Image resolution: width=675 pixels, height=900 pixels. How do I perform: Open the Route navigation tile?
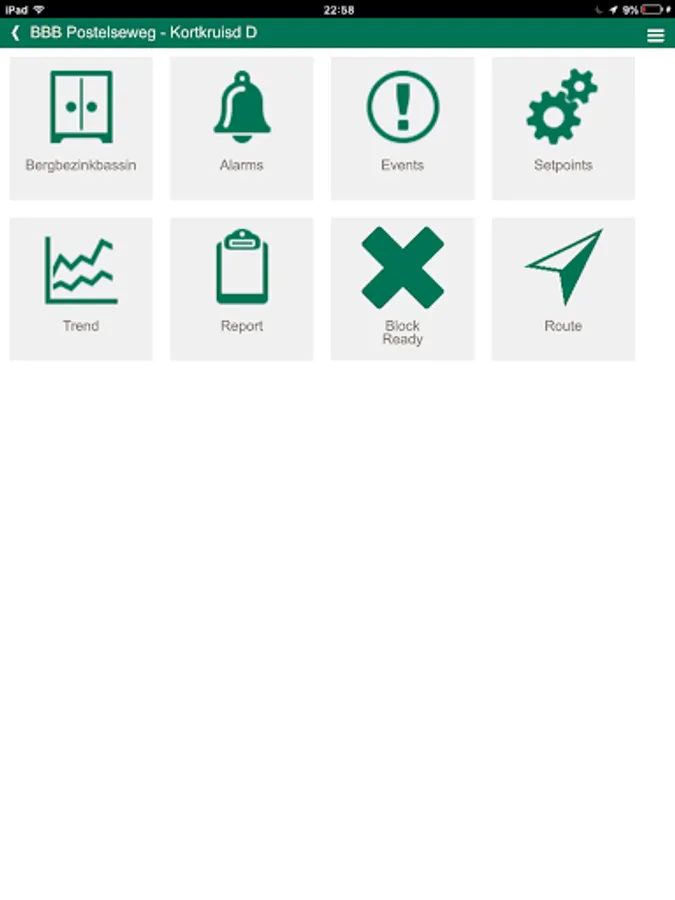(563, 289)
